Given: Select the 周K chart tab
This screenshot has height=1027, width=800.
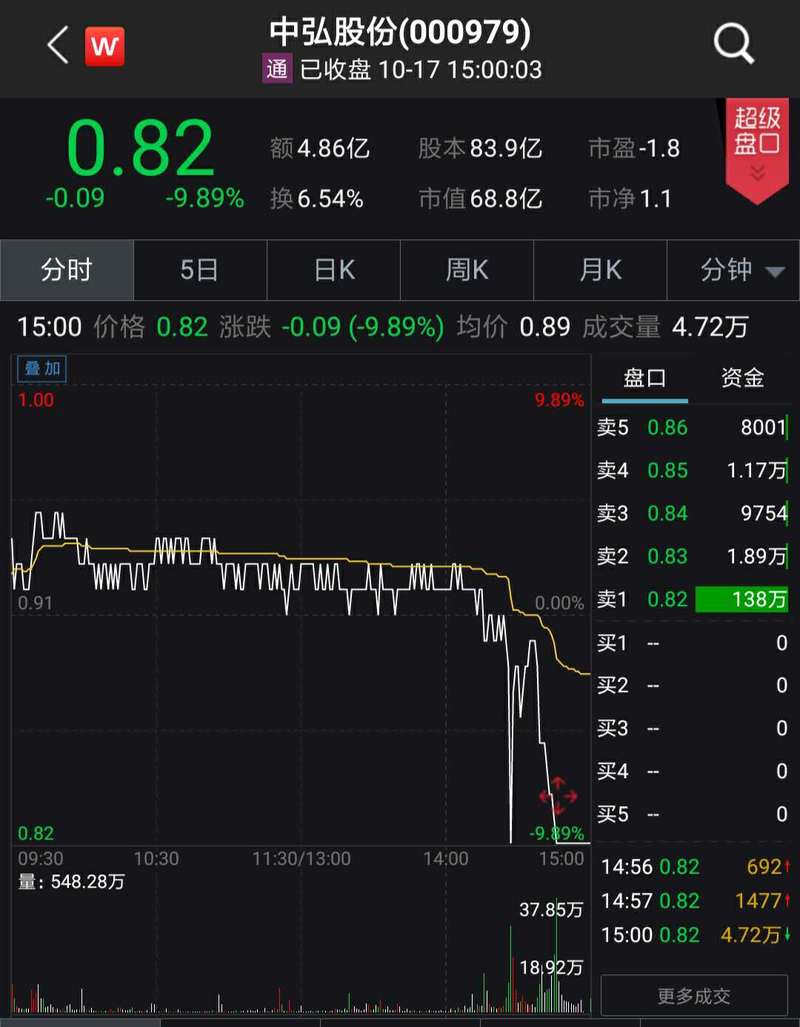Looking at the screenshot, I should coord(467,270).
